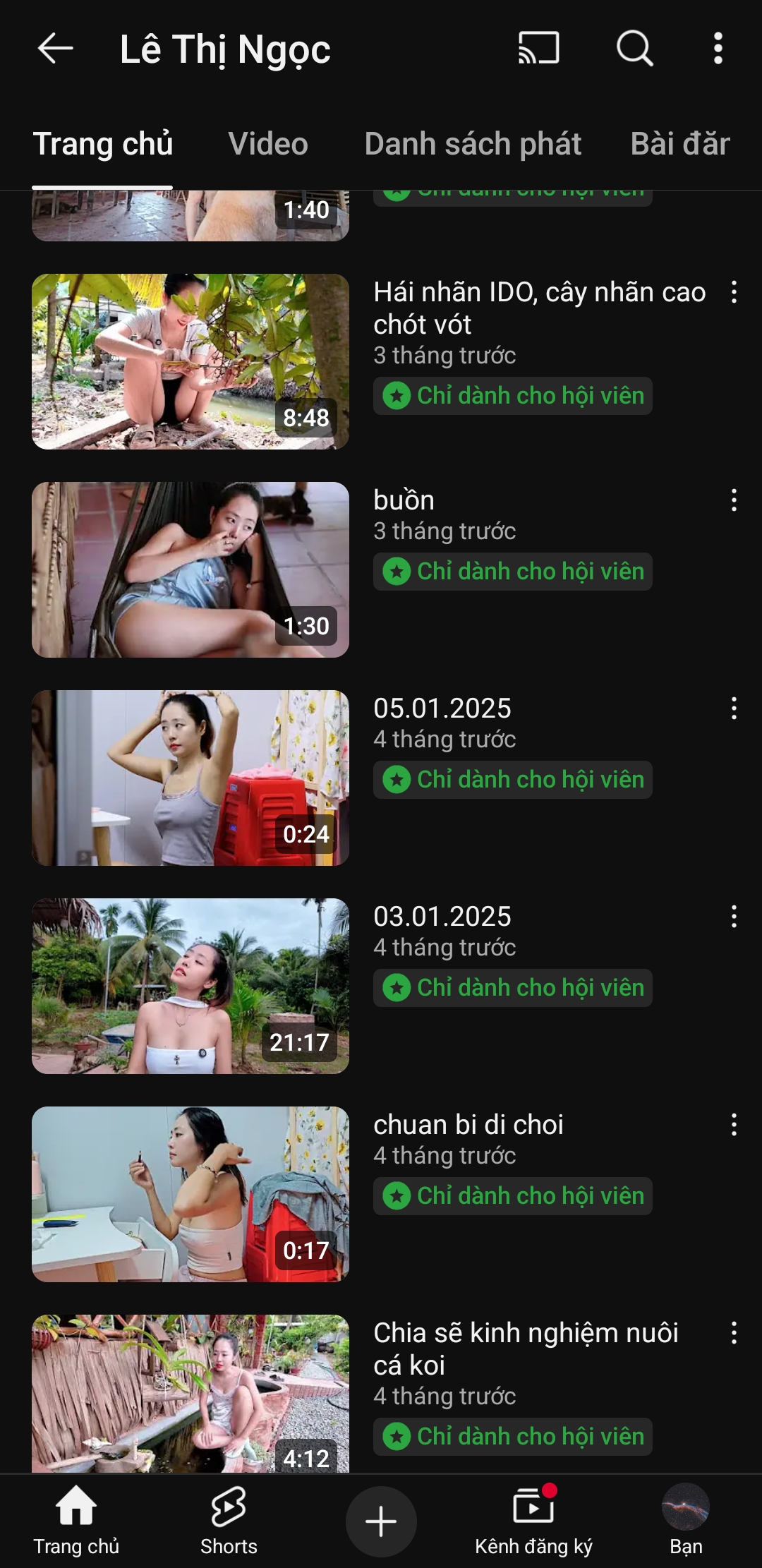The width and height of the screenshot is (762, 1568).
Task: Open the Hái nhãn IDO video
Action: (190, 361)
